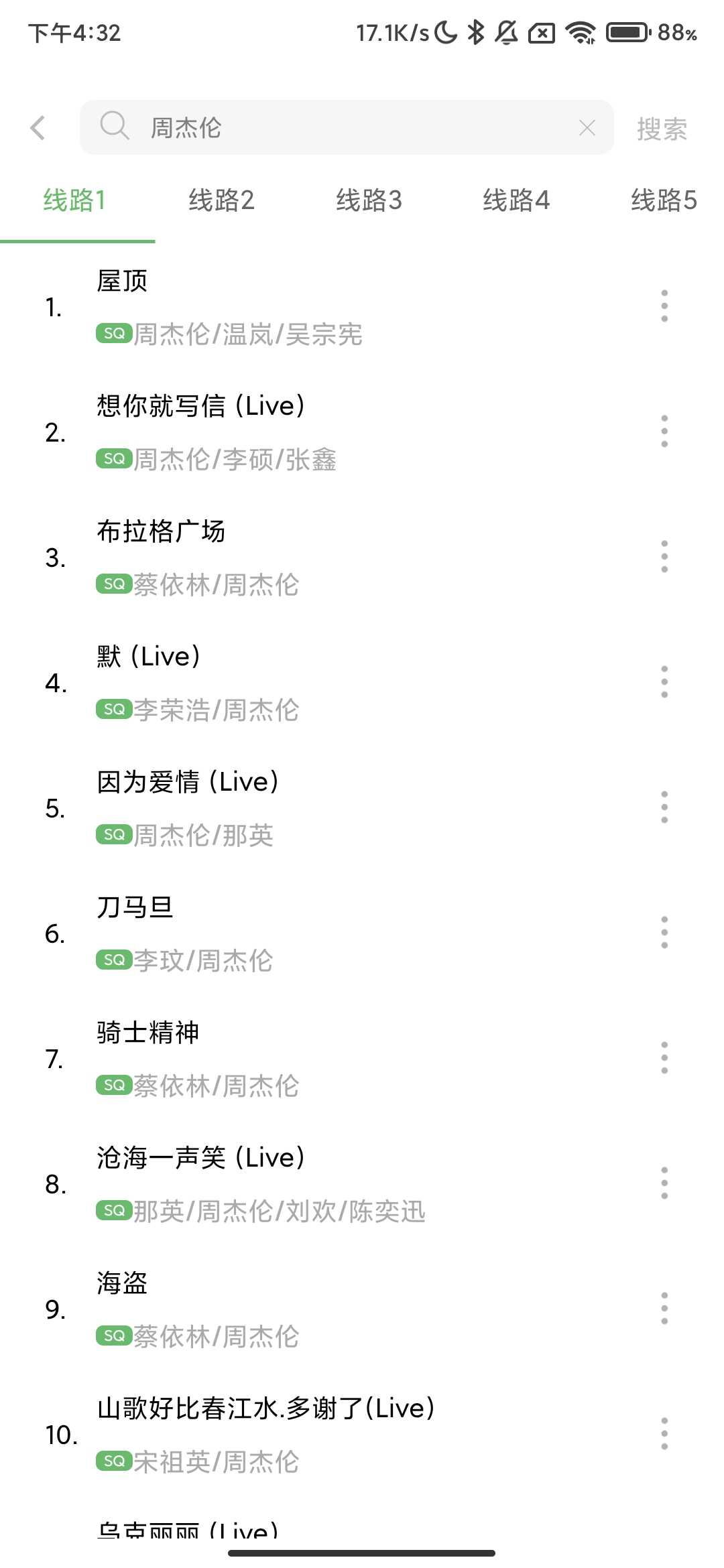Go back using the left arrow
724x1568 pixels.
(x=38, y=127)
